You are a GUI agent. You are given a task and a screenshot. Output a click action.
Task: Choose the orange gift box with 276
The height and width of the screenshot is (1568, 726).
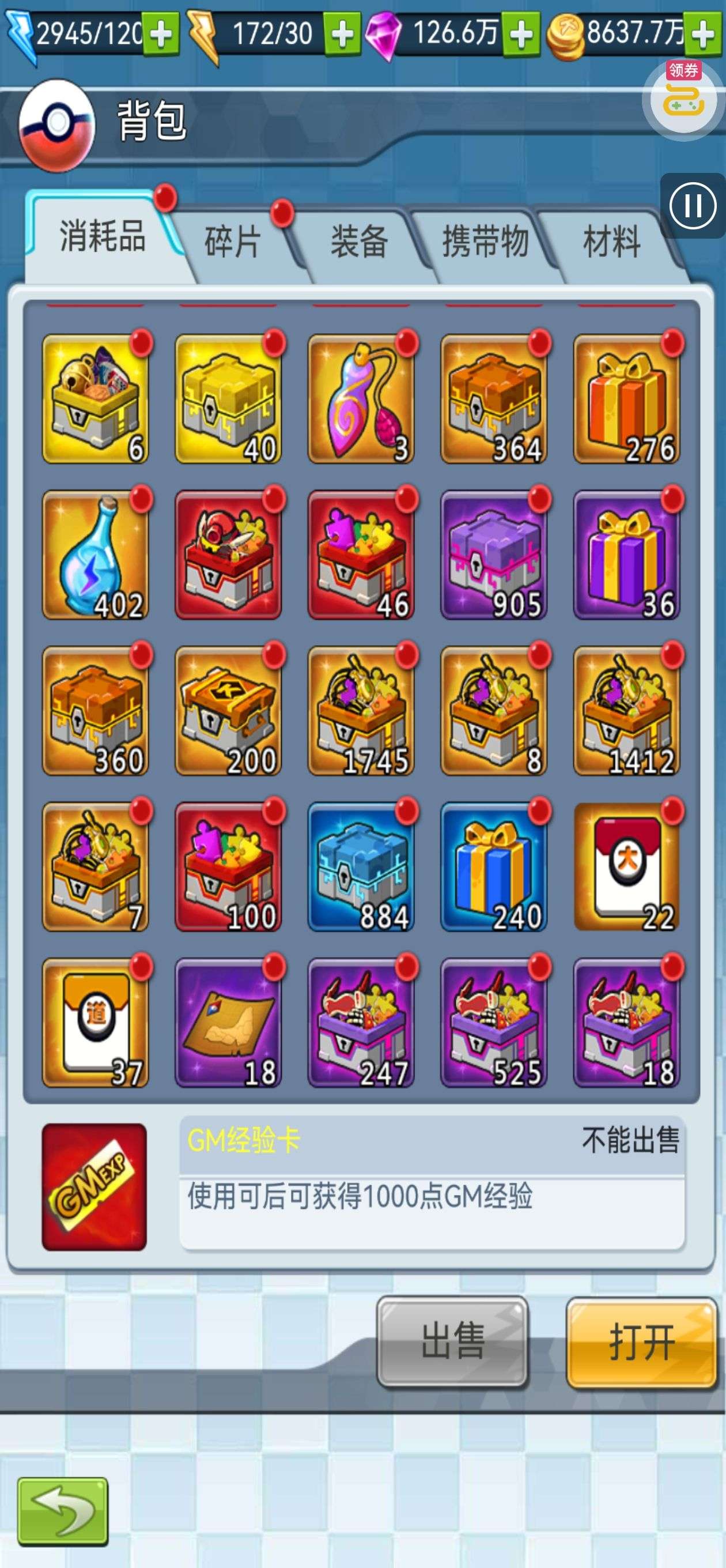point(626,399)
